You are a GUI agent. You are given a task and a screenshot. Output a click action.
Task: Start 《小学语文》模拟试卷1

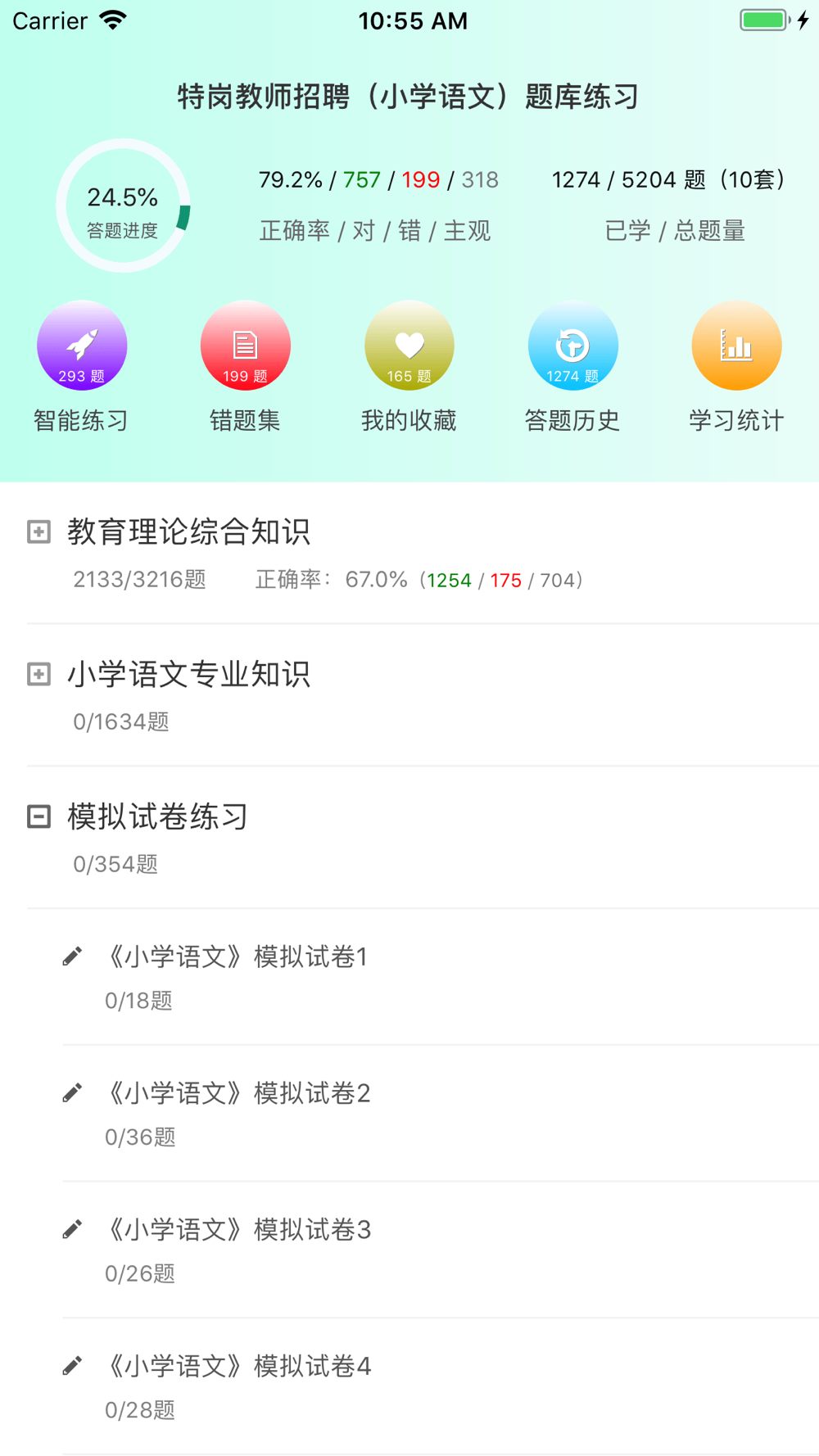point(441,977)
